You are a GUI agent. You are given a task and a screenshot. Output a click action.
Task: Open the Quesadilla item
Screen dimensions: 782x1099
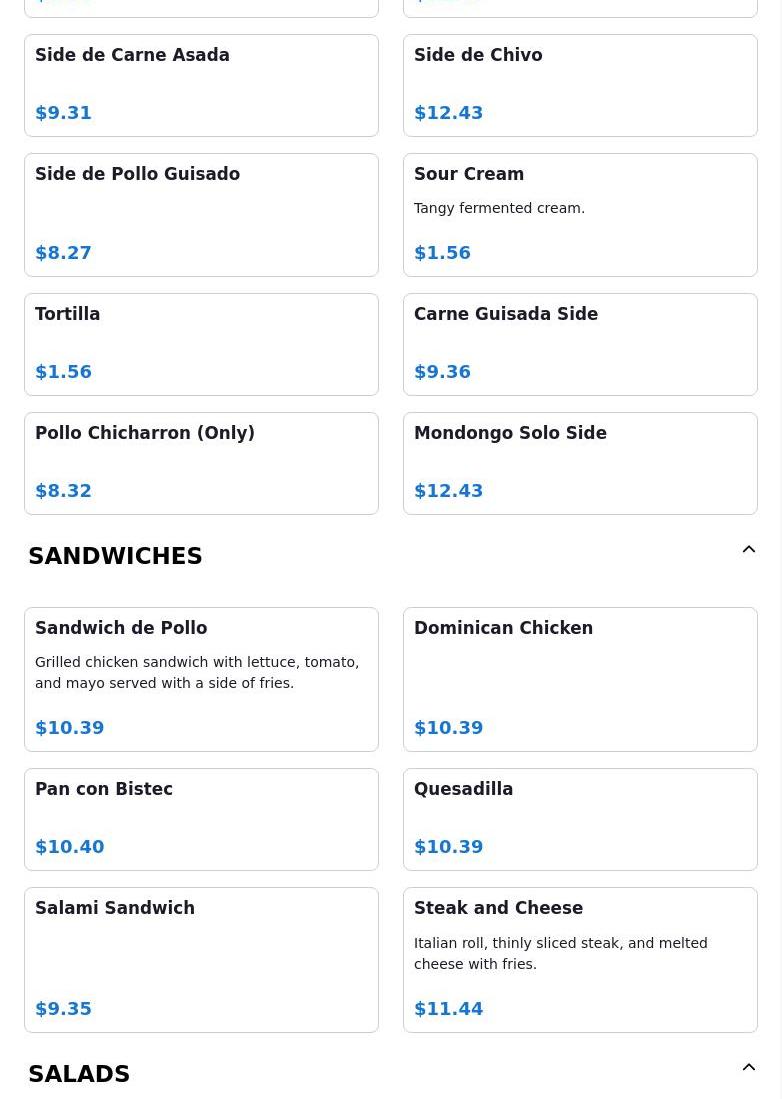coord(580,818)
